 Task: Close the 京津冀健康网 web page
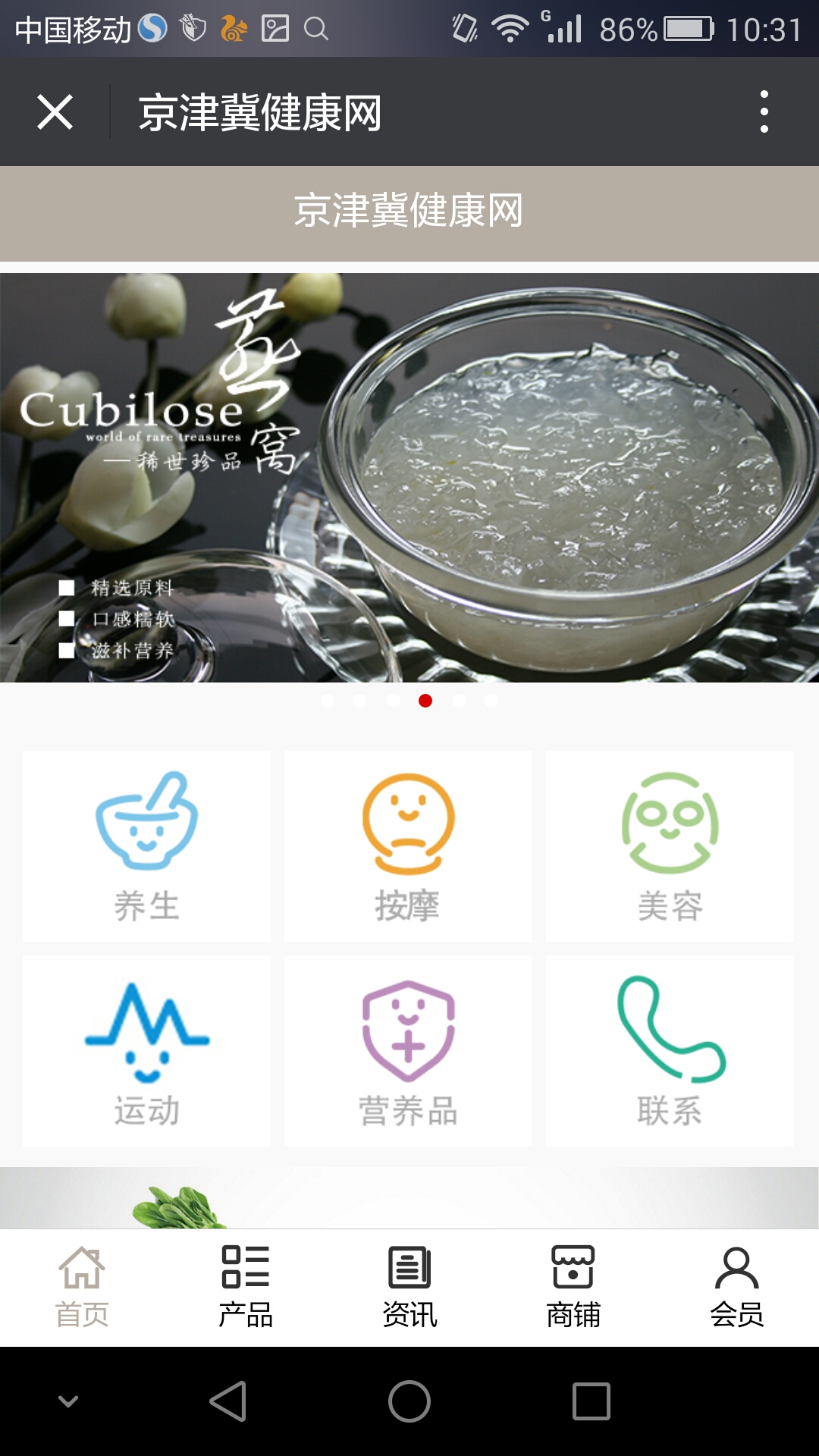point(55,112)
